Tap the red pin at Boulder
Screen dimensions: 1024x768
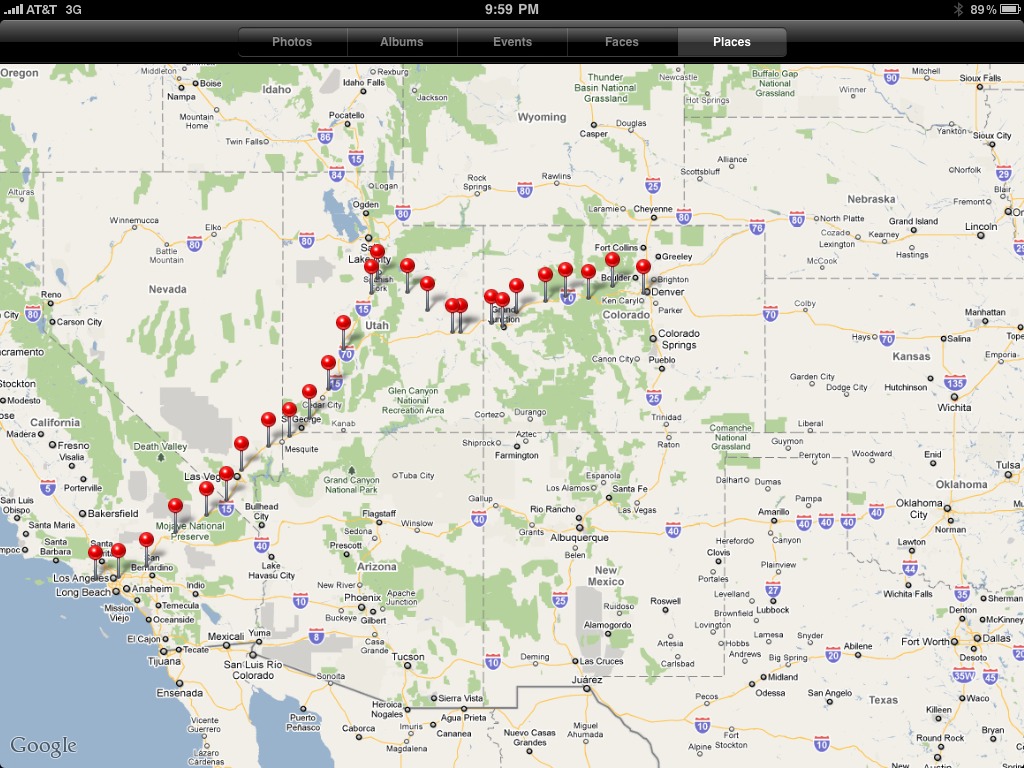pos(612,260)
